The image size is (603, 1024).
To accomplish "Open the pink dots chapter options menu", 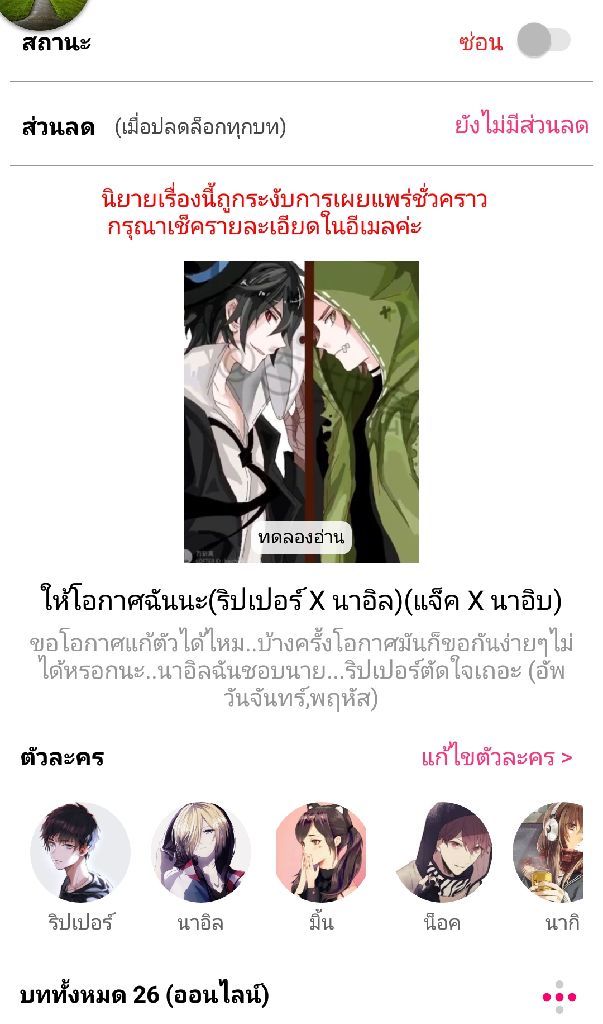I will 559,996.
